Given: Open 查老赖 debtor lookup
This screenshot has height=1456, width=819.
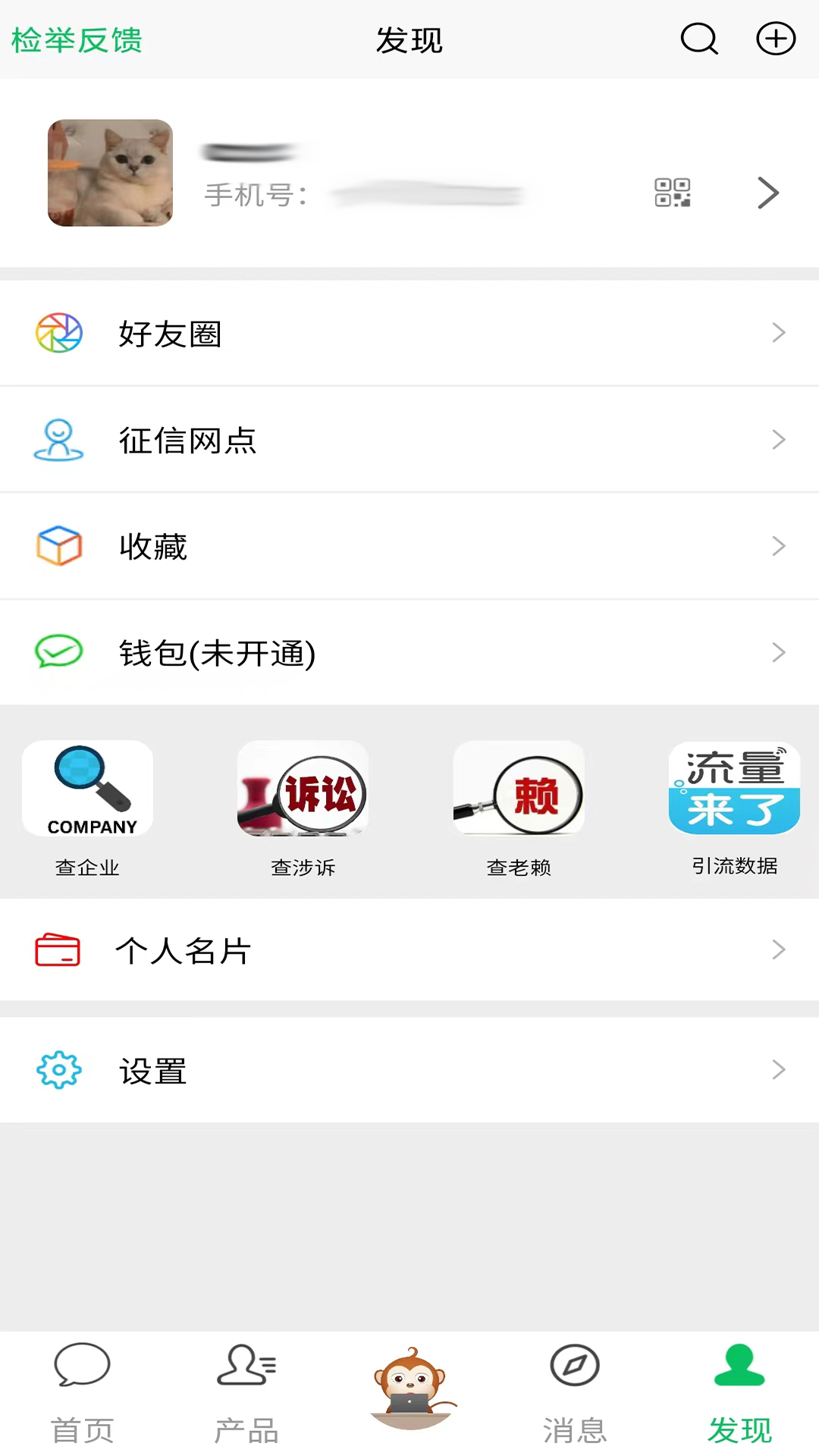Looking at the screenshot, I should [518, 789].
